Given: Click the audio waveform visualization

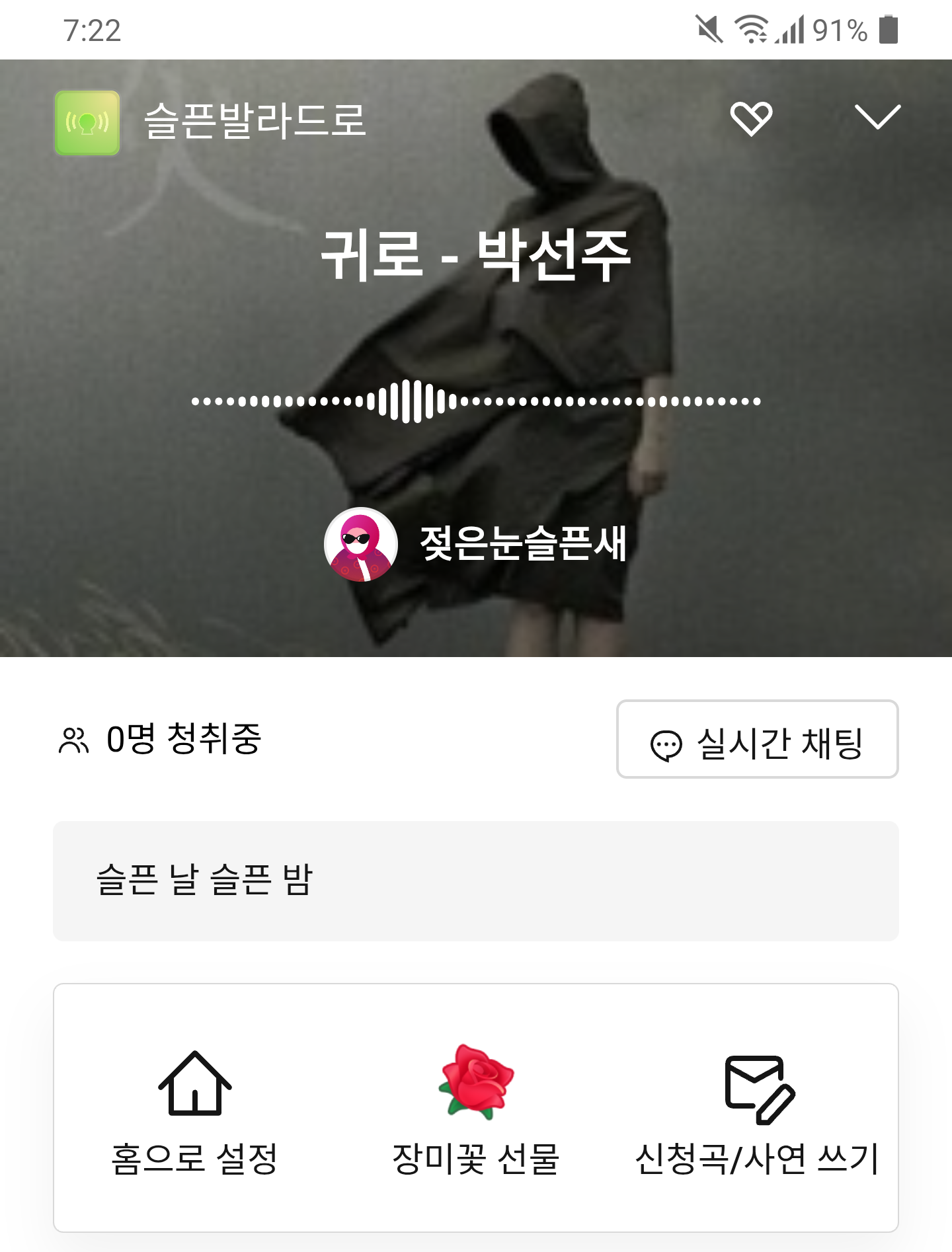Looking at the screenshot, I should pos(476,401).
